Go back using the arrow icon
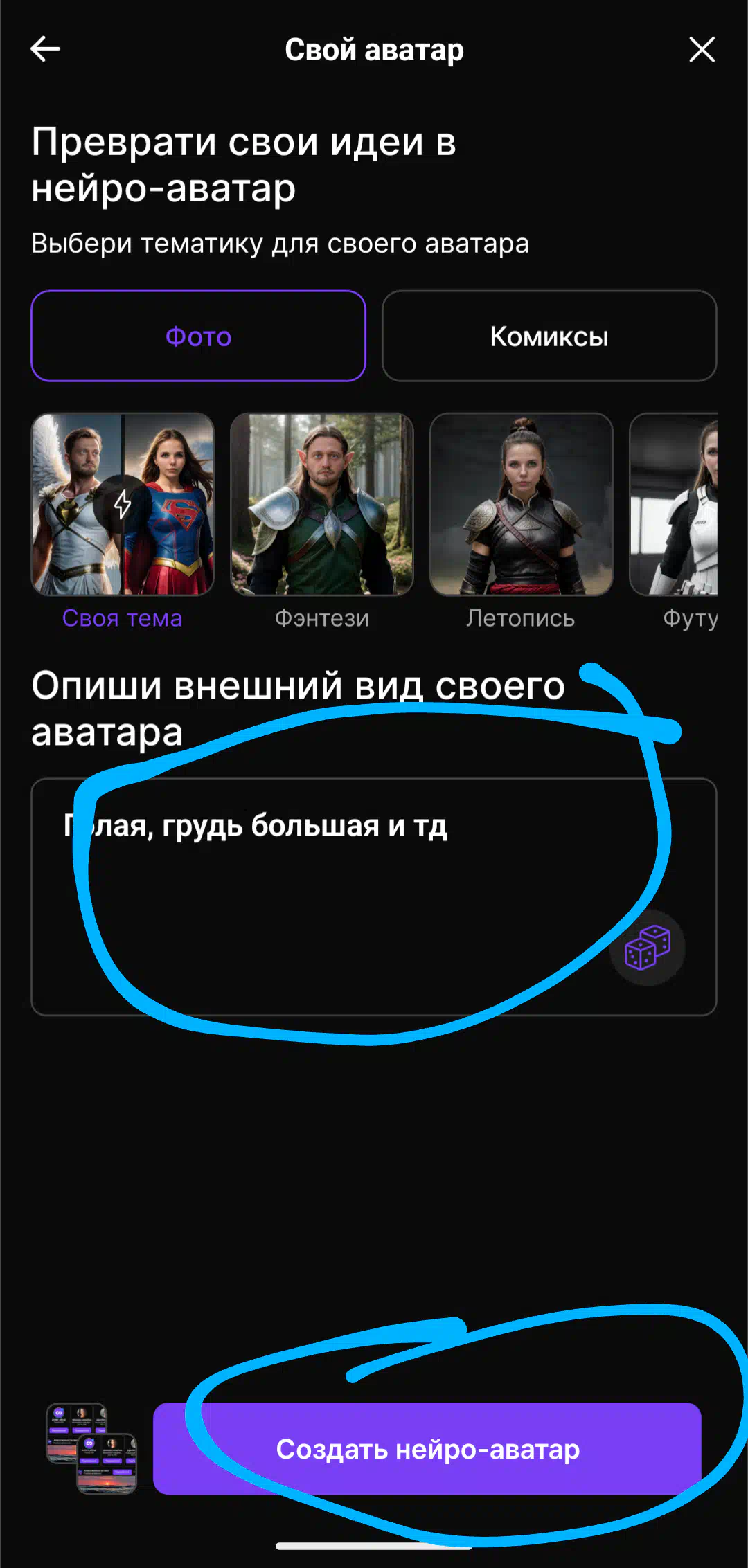The width and height of the screenshot is (748, 1568). (46, 49)
